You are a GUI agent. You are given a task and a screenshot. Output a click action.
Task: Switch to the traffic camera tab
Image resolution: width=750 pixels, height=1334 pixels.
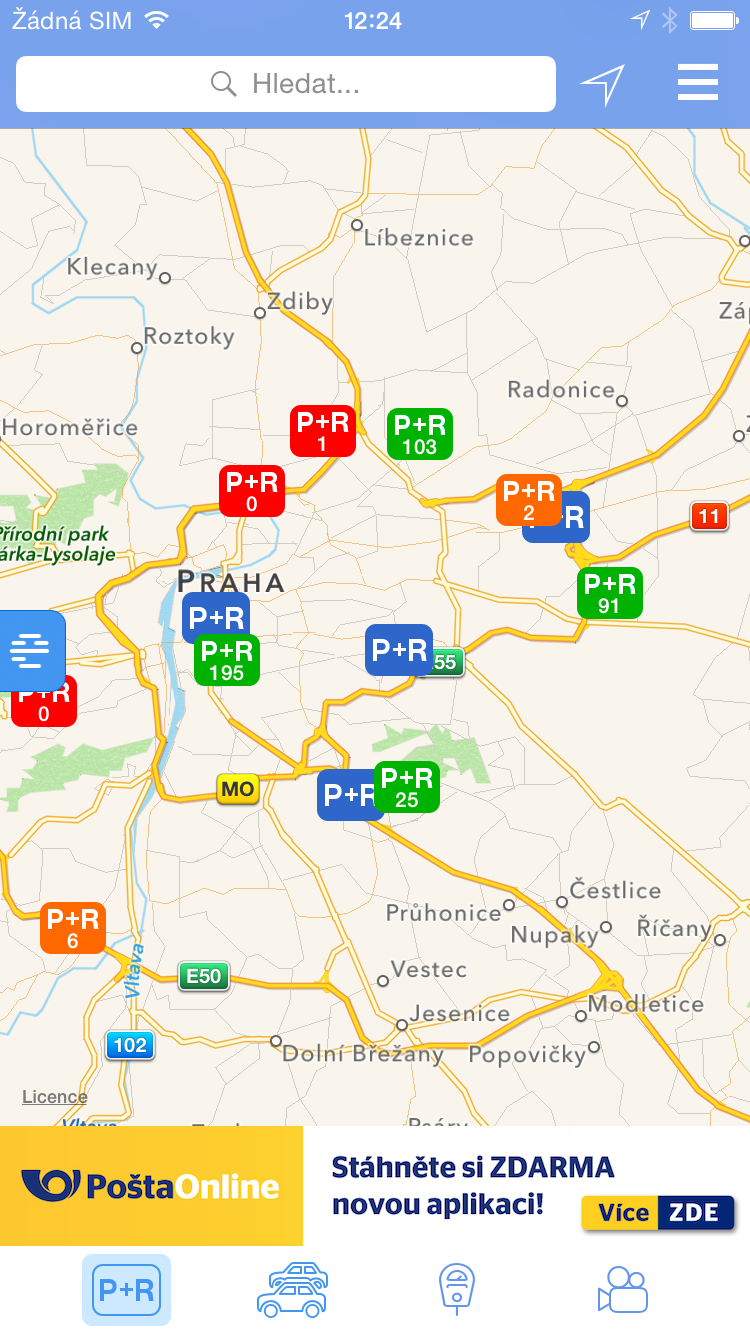pyautogui.click(x=623, y=1290)
